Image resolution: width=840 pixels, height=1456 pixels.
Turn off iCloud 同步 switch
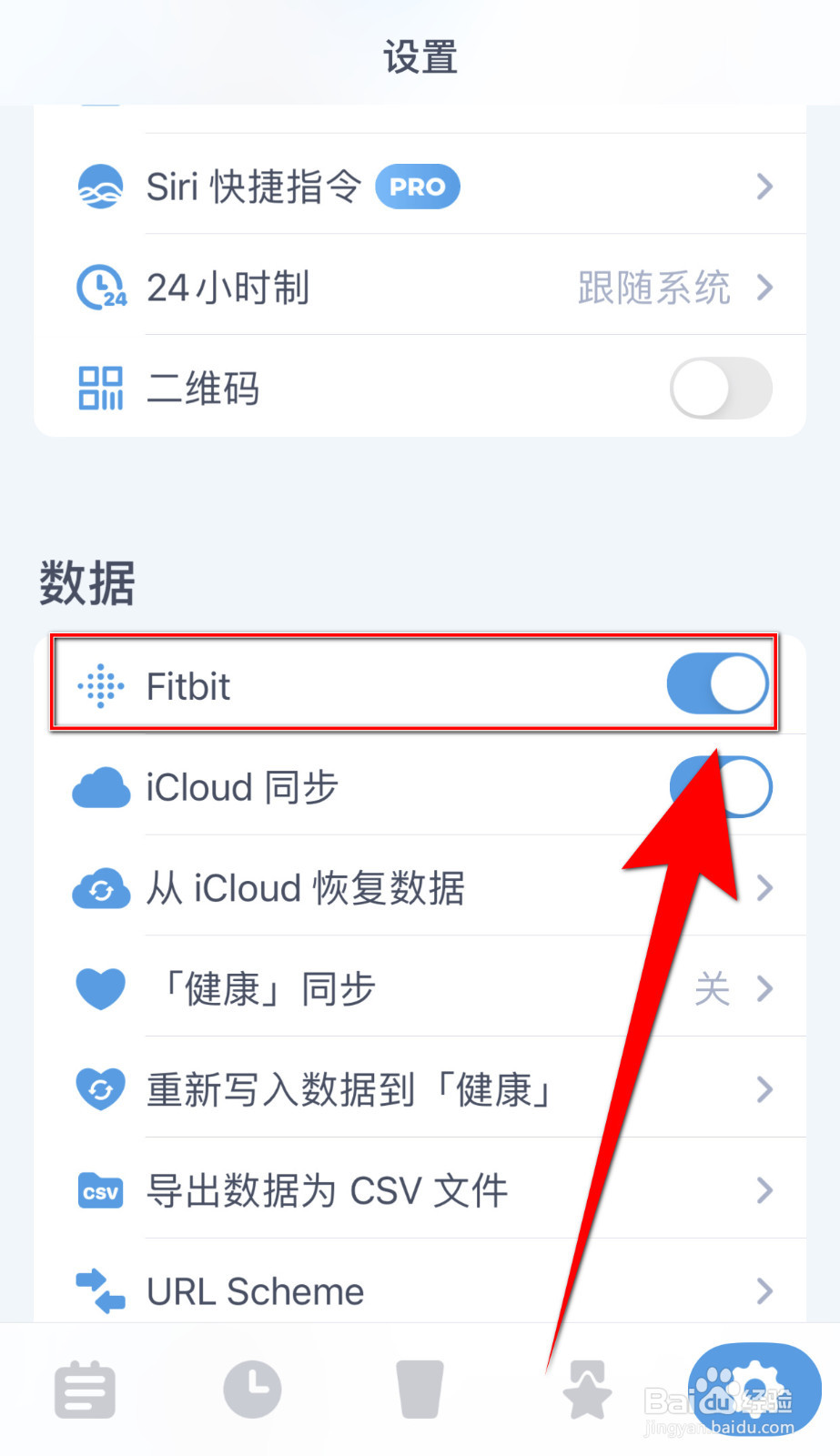[721, 786]
